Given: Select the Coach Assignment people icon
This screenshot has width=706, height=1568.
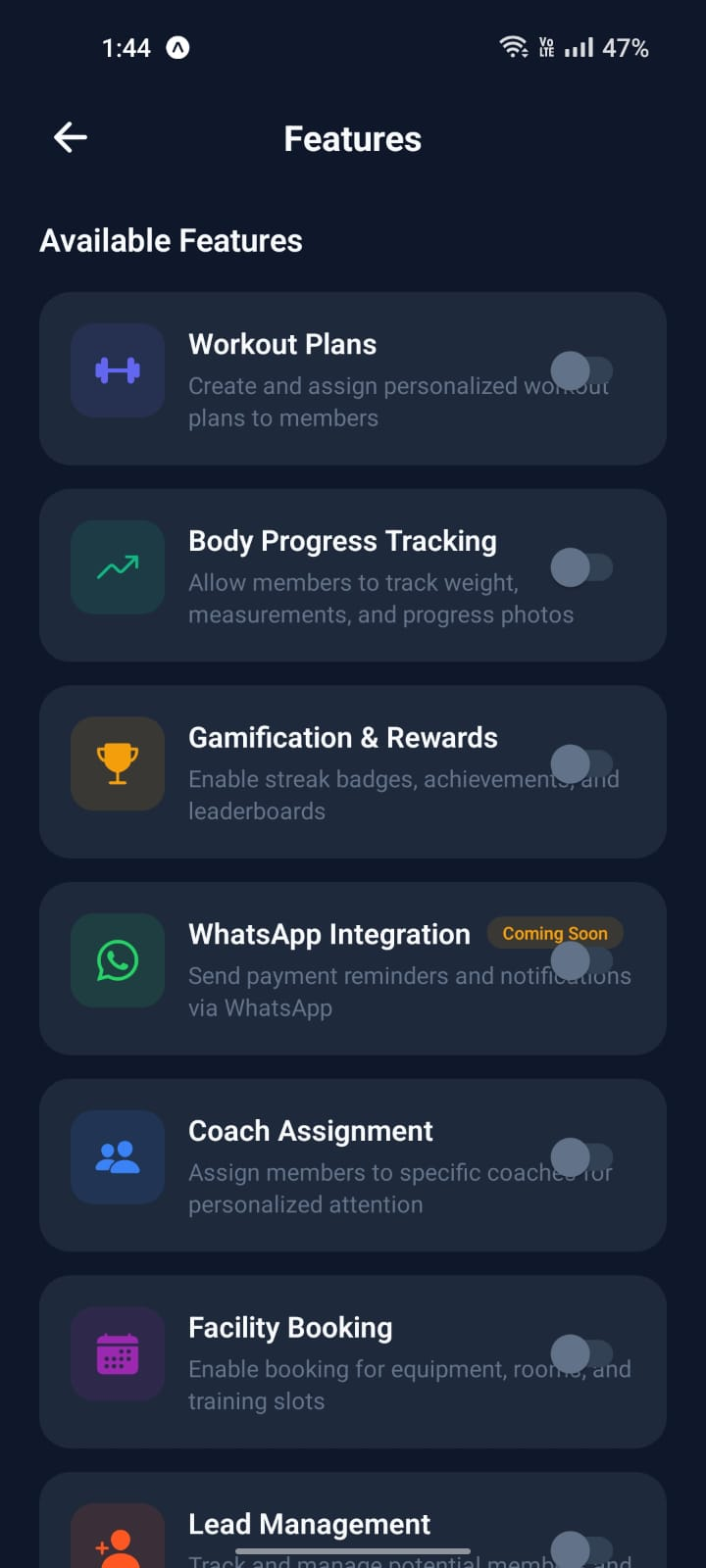Looking at the screenshot, I should 118,1157.
